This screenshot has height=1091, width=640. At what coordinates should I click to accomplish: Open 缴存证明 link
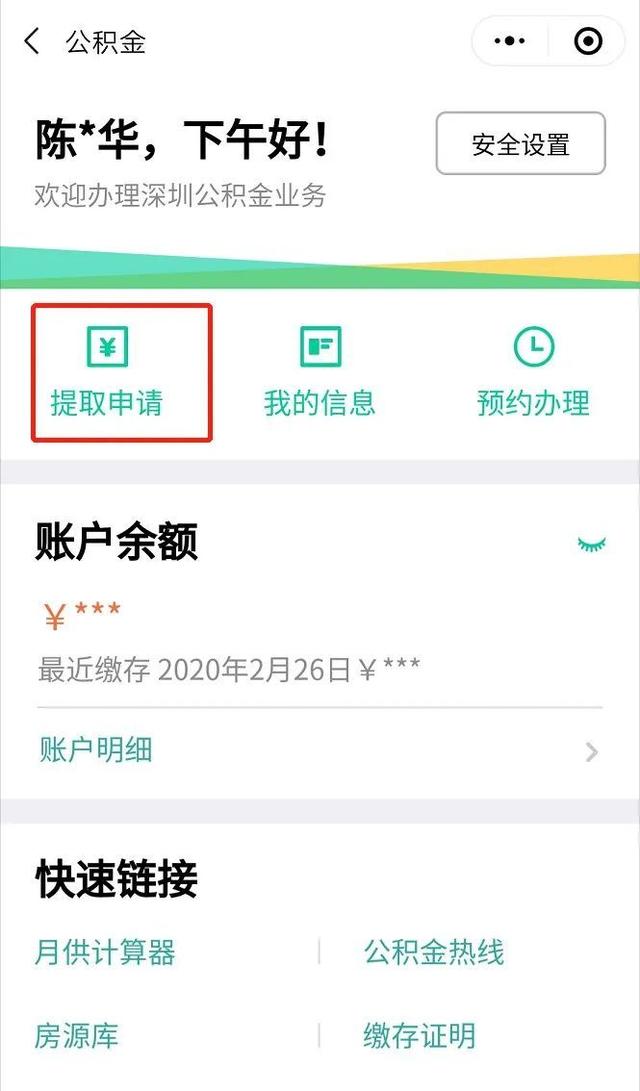[420, 1035]
